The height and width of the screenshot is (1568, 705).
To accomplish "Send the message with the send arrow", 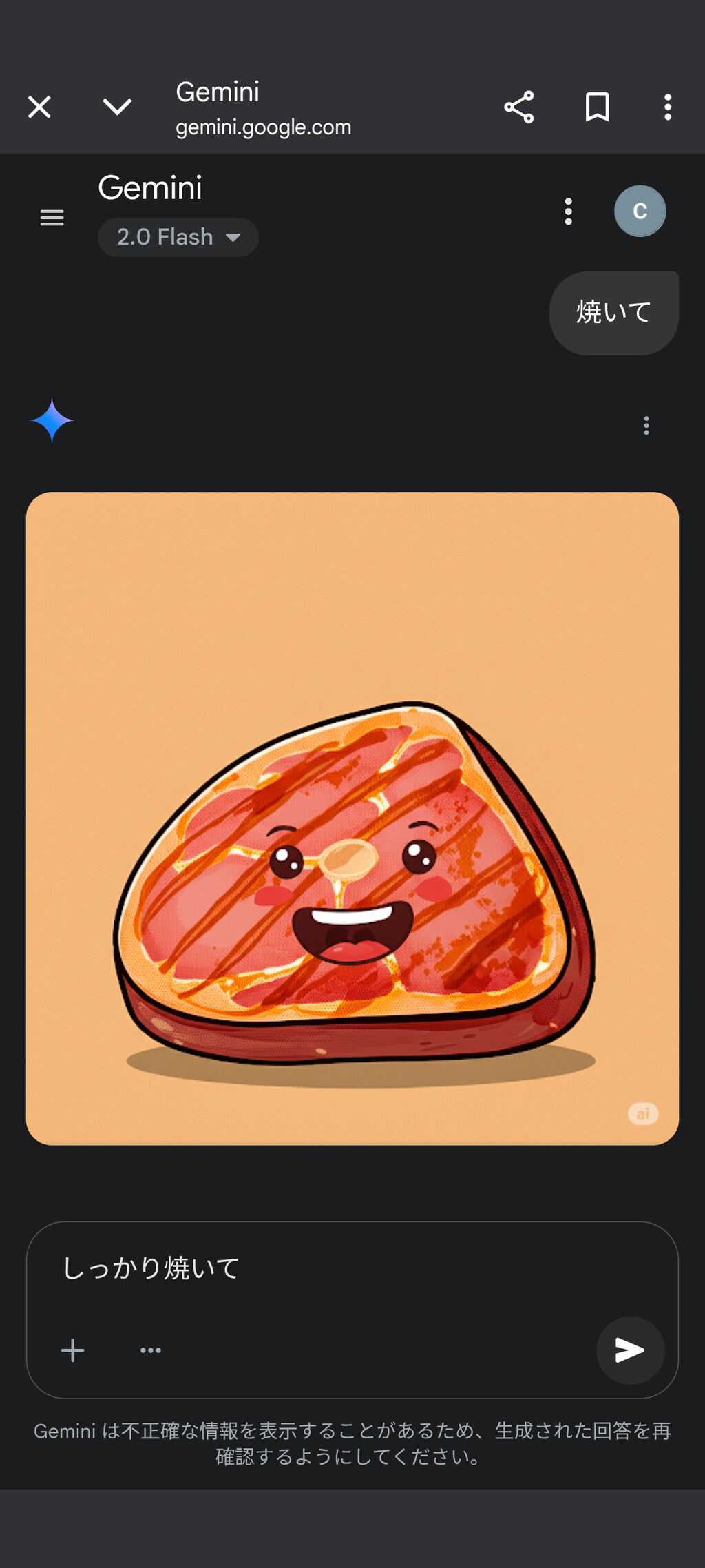I will [x=630, y=1350].
